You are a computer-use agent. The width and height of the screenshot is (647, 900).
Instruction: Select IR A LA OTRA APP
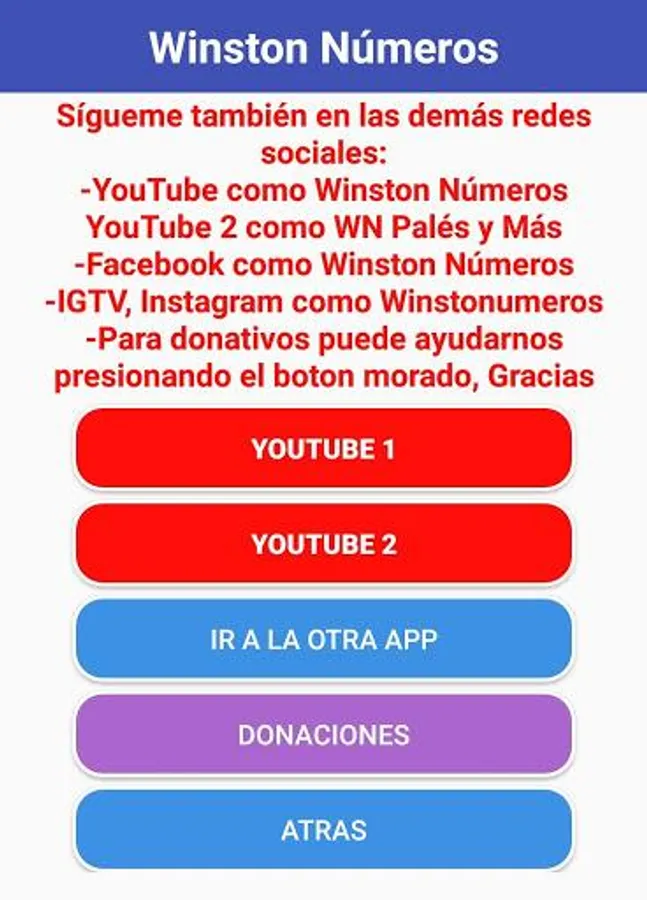tap(323, 640)
